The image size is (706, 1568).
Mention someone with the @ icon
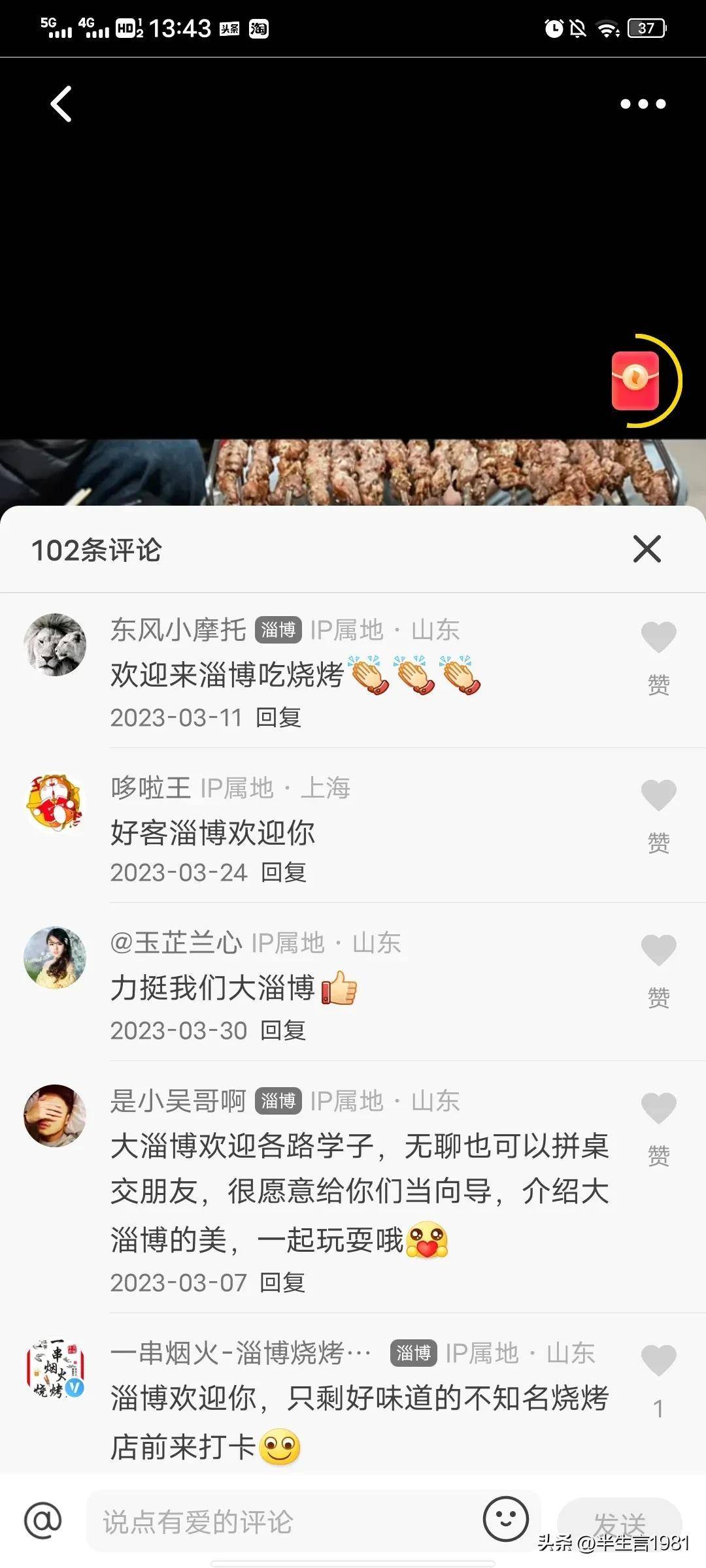43,1520
